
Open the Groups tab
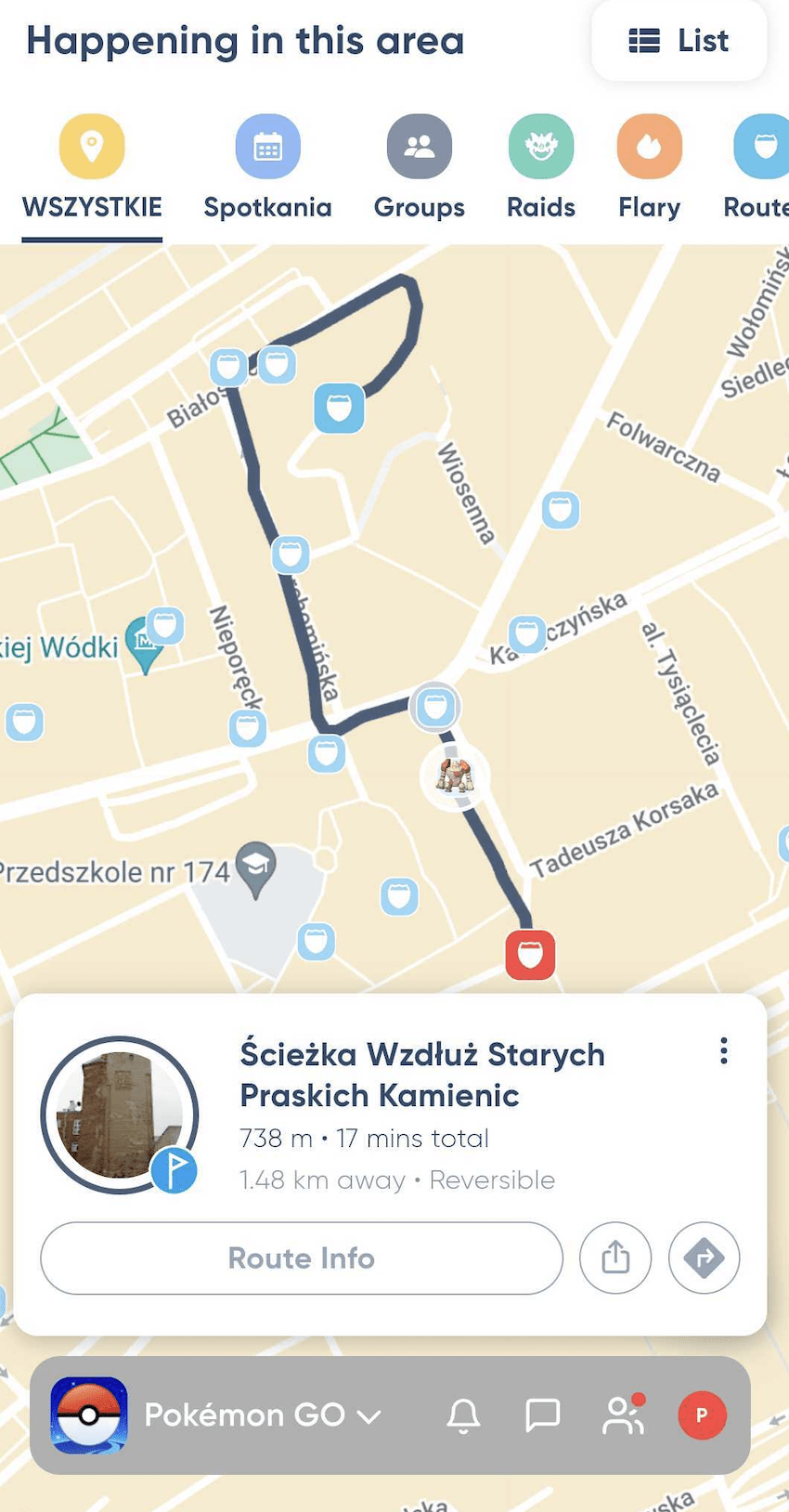coord(419,167)
